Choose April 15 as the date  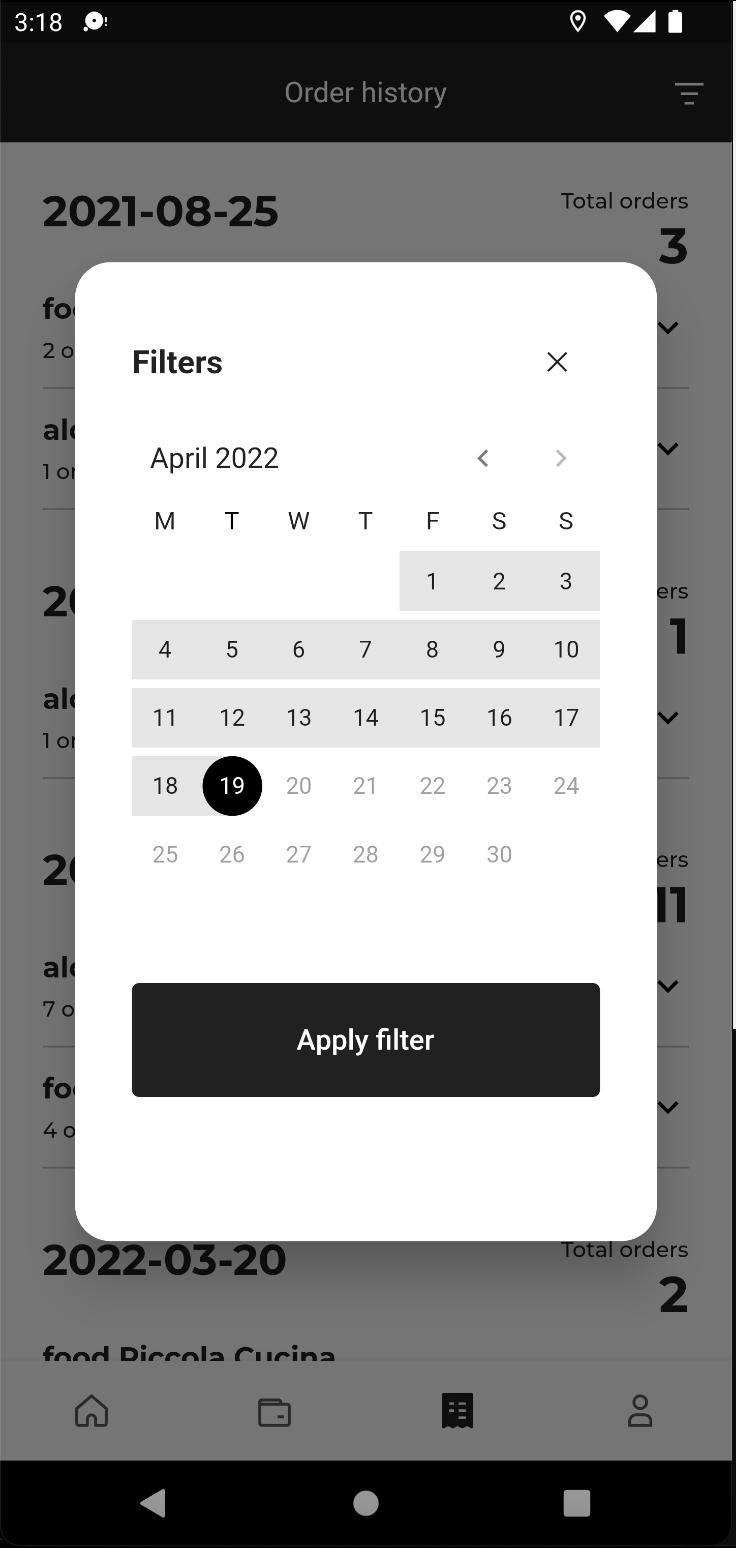(x=432, y=718)
